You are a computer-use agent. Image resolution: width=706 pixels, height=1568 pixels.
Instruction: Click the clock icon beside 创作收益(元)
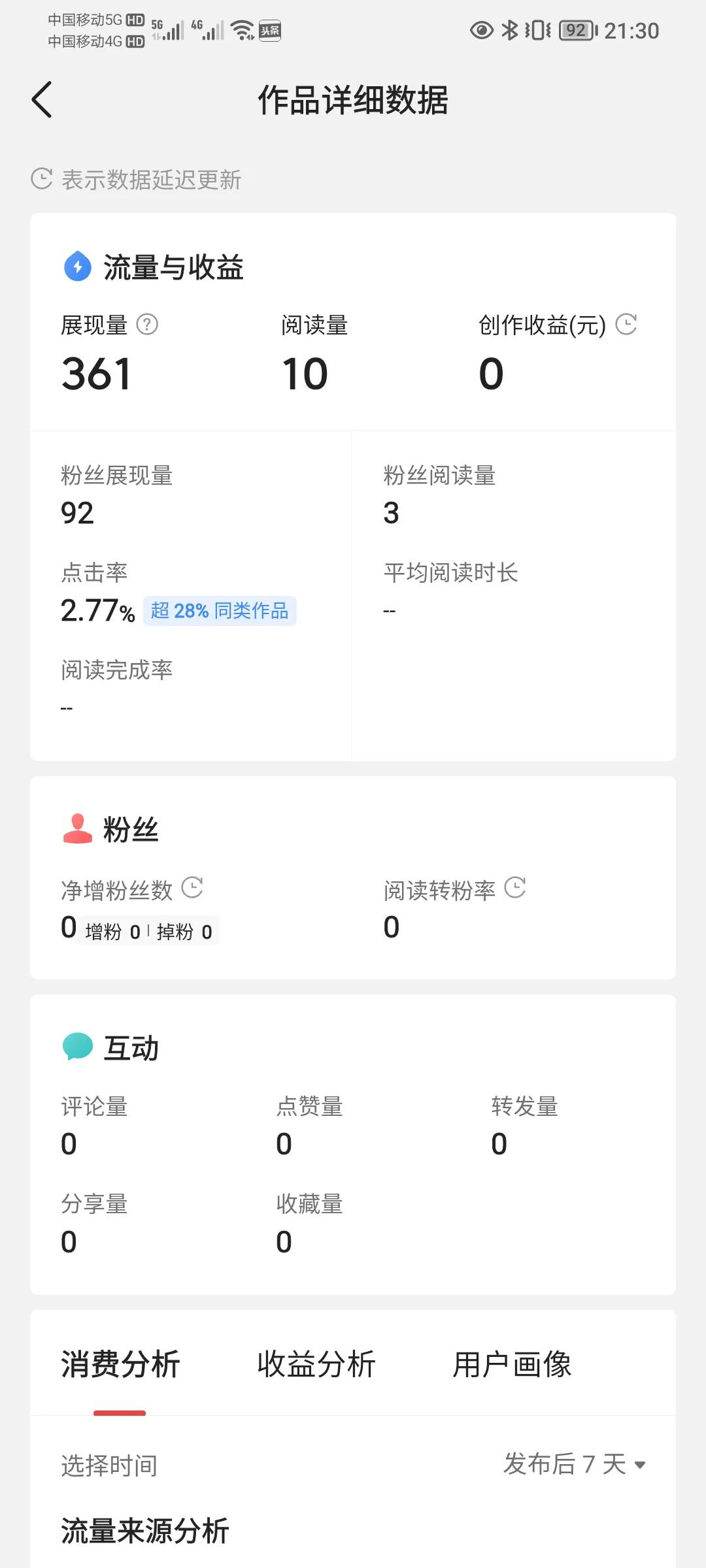tap(627, 325)
